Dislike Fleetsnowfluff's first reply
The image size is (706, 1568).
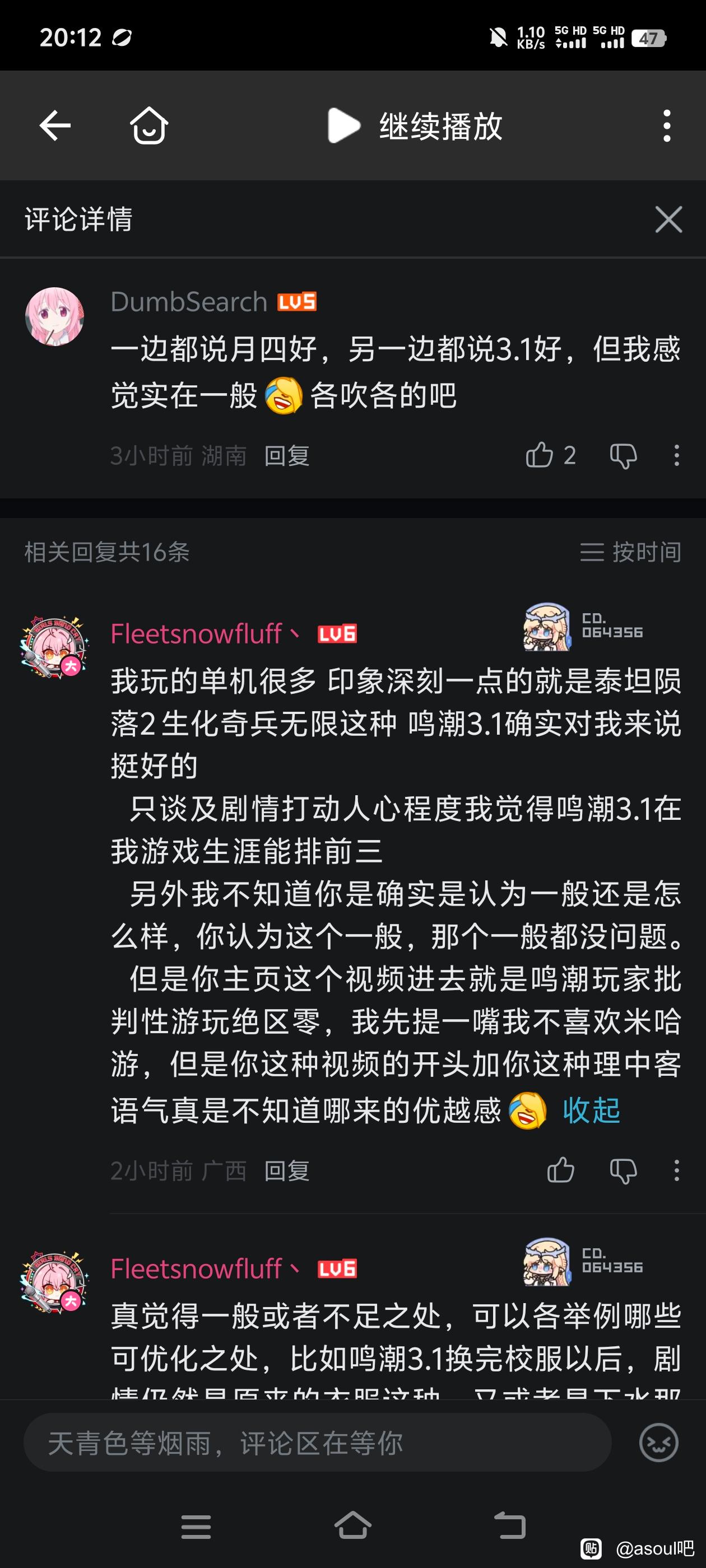click(x=623, y=1170)
